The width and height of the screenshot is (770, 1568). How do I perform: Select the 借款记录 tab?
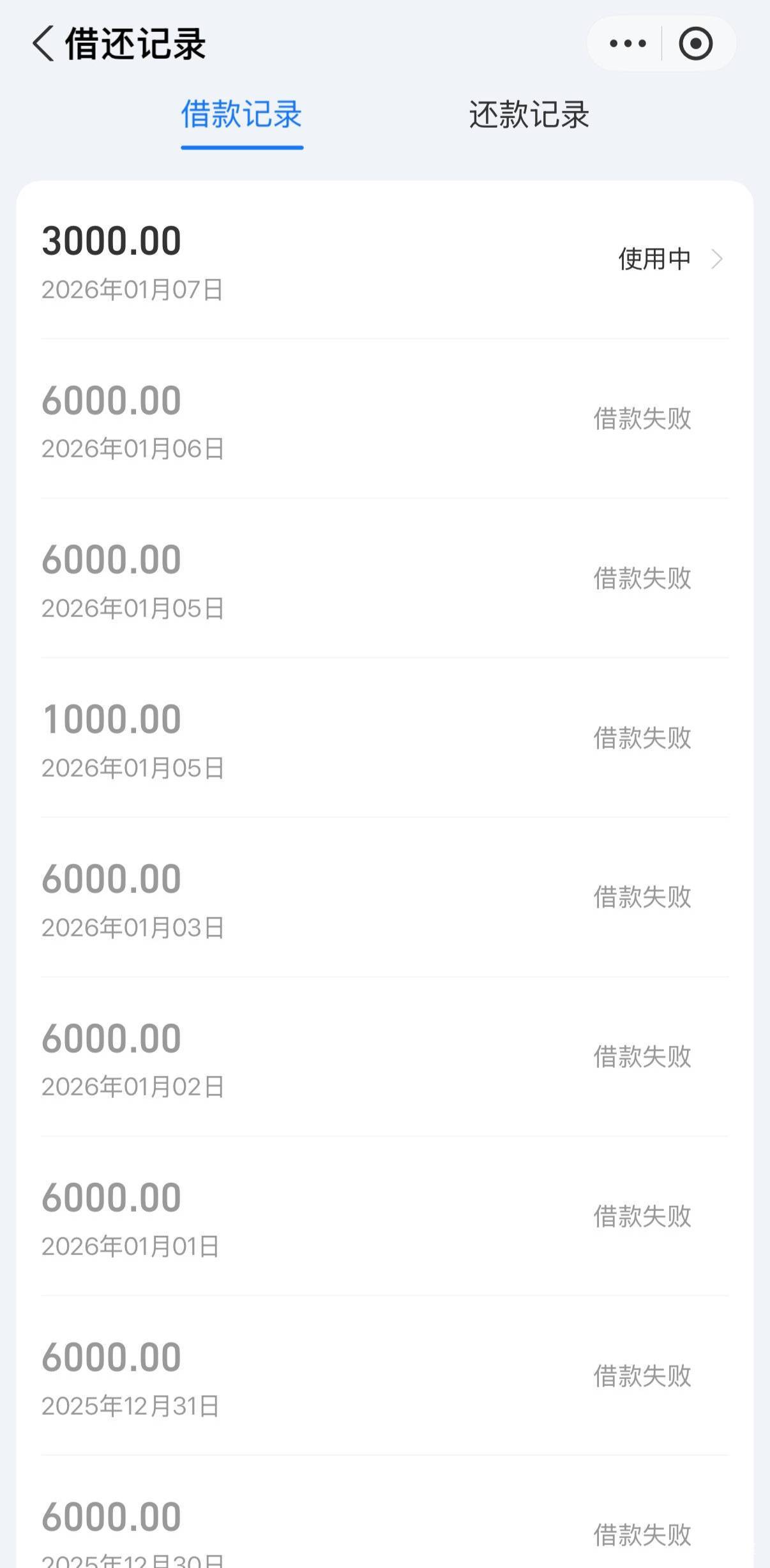pos(241,116)
